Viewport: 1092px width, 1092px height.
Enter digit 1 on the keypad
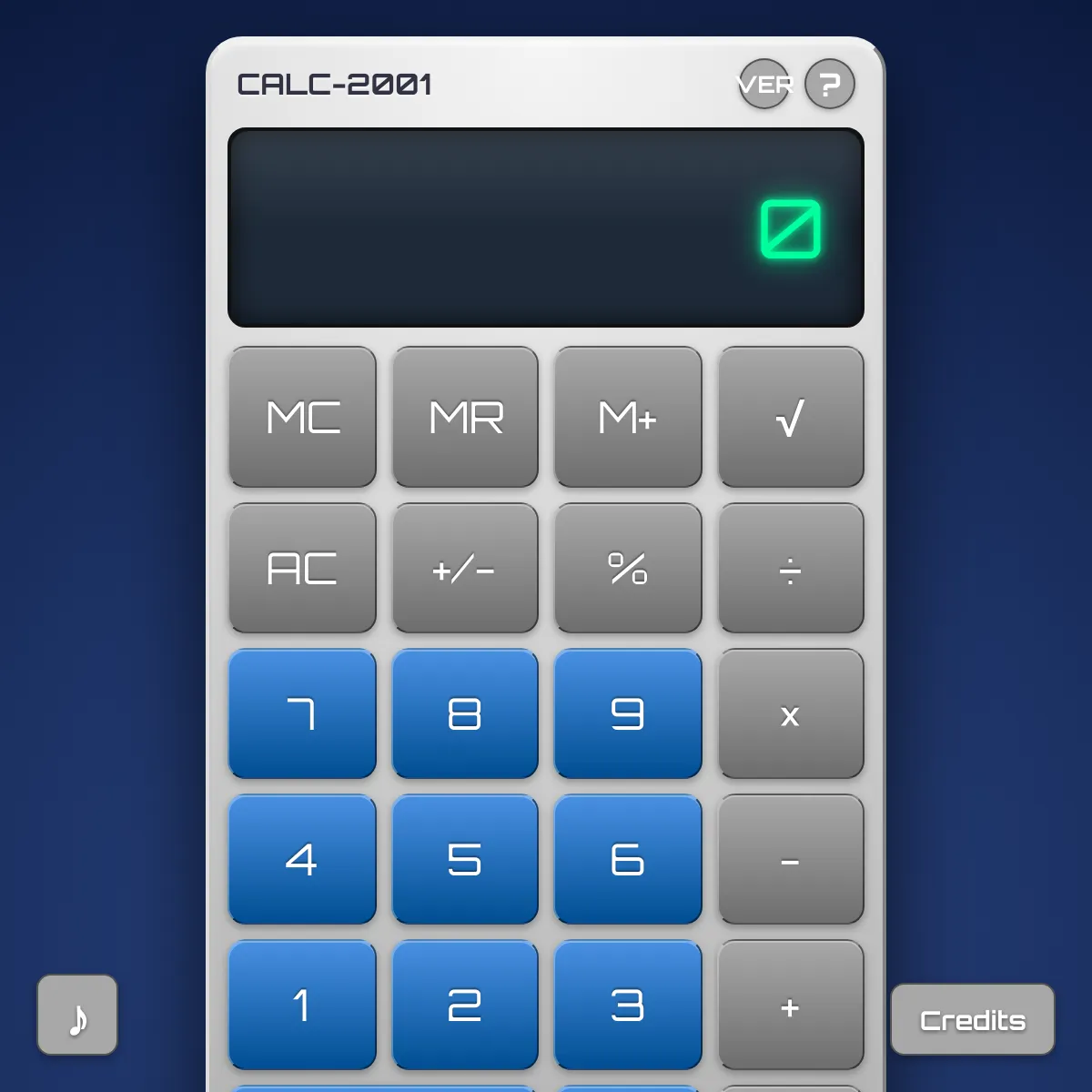click(302, 1006)
